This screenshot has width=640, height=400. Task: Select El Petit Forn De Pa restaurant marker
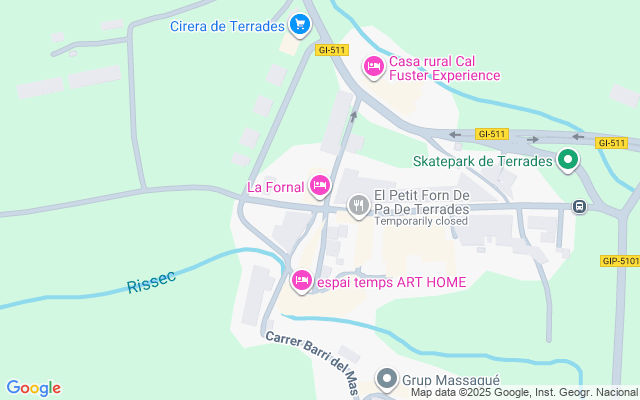click(x=359, y=206)
